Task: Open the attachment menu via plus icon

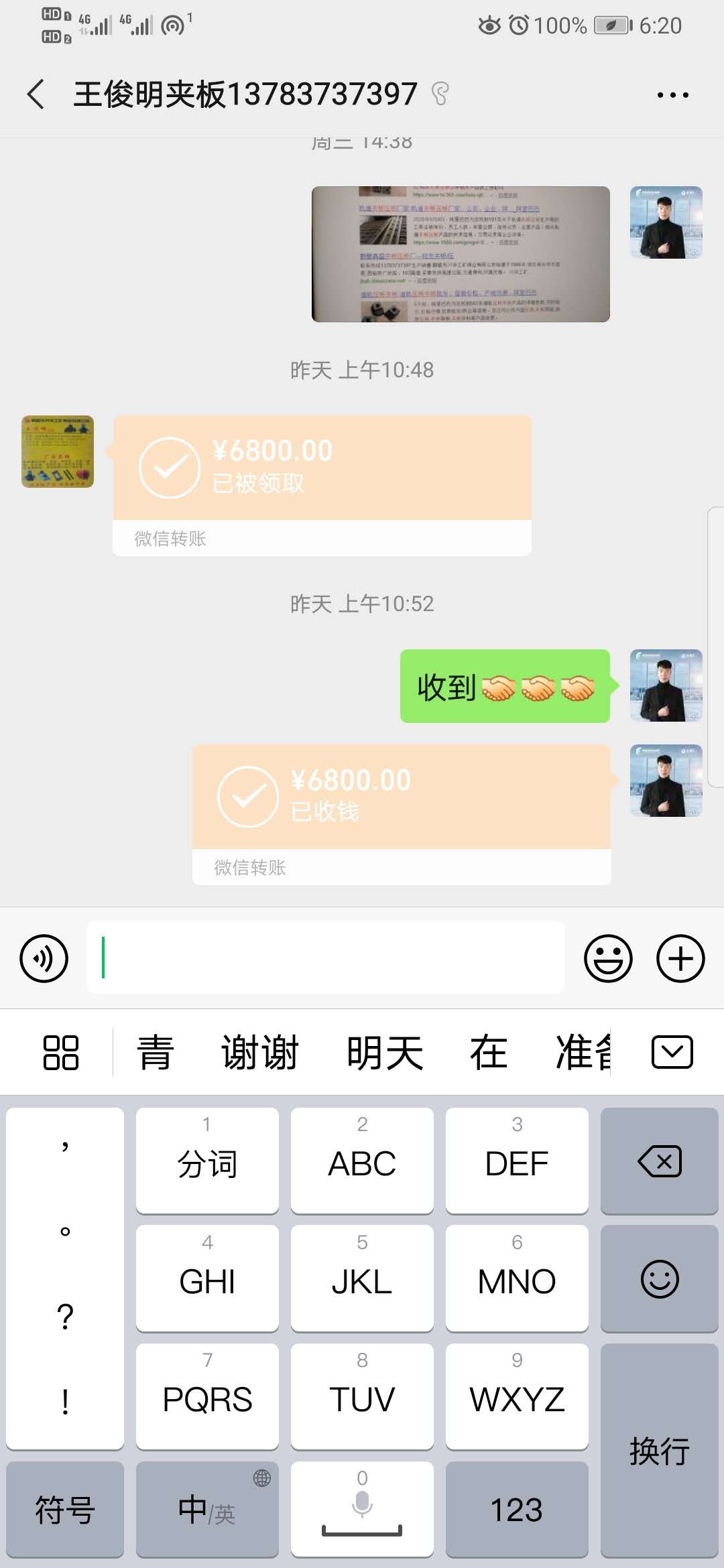Action: (x=680, y=958)
